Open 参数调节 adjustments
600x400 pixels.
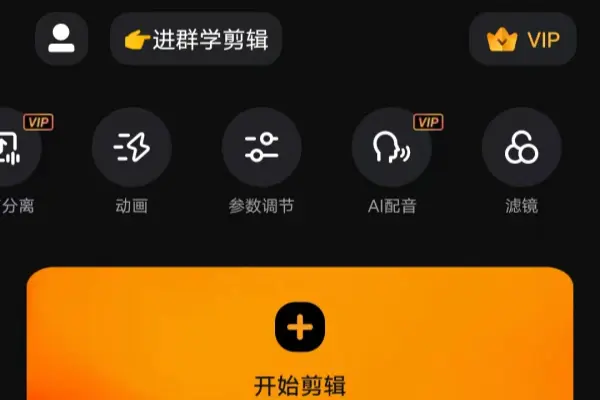click(261, 149)
